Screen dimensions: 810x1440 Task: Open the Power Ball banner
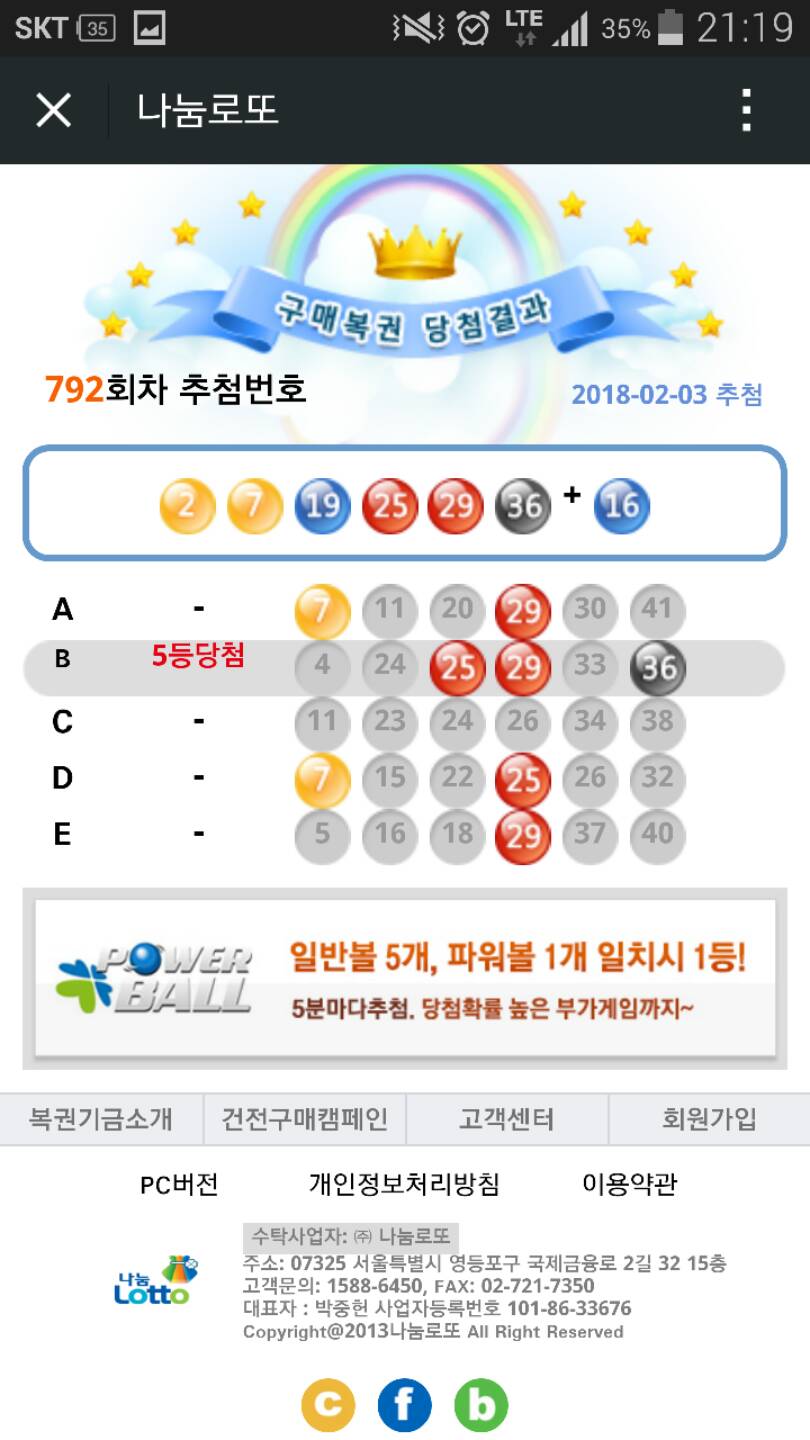(x=405, y=978)
